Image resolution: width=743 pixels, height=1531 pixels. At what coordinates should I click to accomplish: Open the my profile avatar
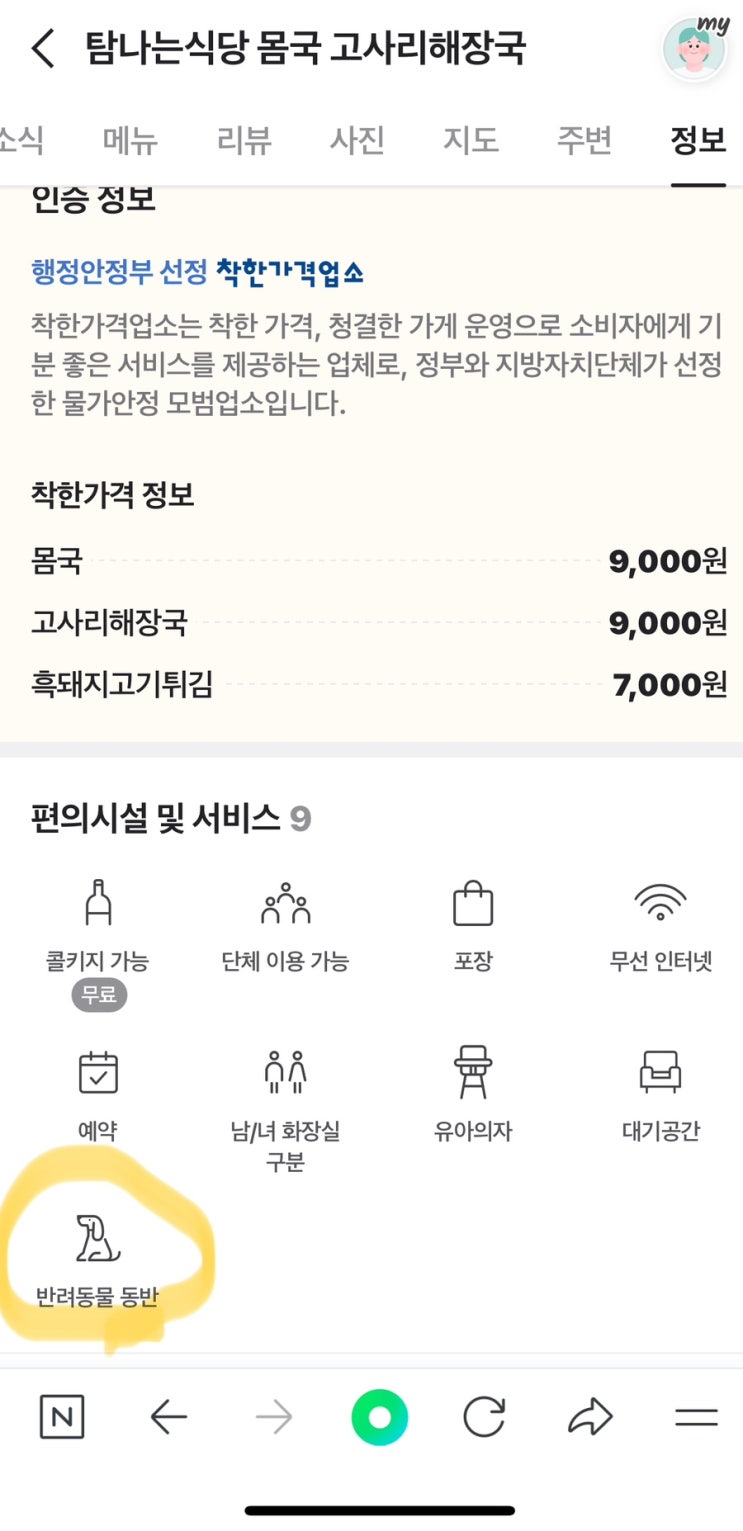pyautogui.click(x=695, y=47)
